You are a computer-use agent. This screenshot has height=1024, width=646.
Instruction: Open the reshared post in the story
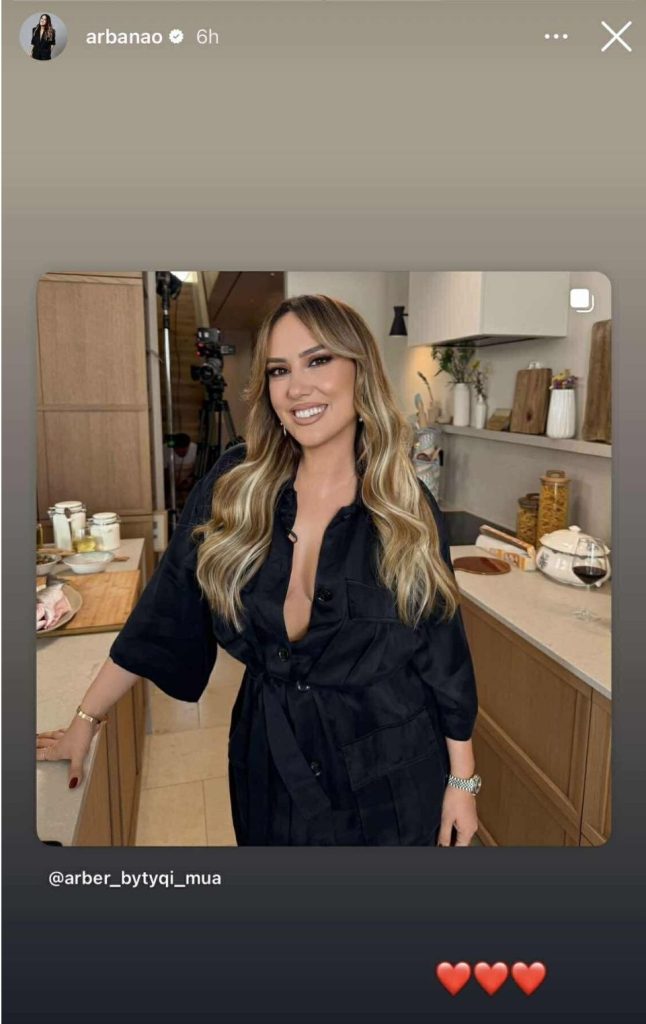tap(323, 558)
